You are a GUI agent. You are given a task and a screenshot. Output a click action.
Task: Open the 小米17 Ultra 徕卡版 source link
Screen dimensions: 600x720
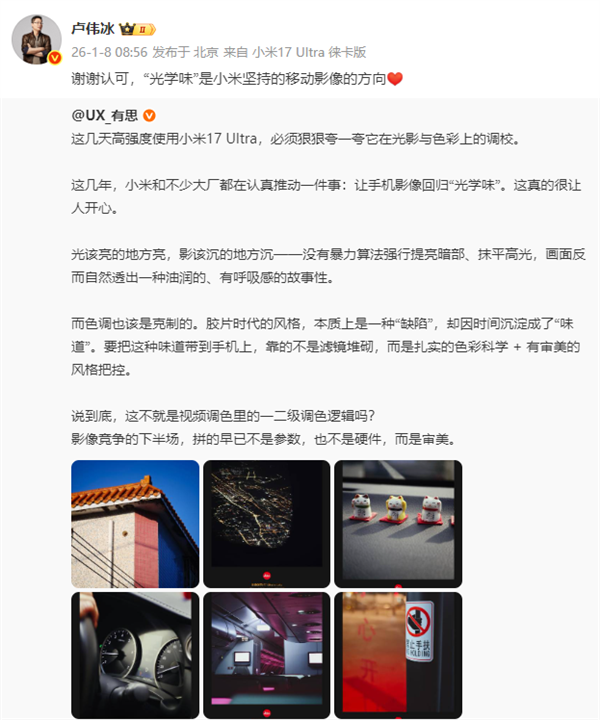pyautogui.click(x=308, y=52)
